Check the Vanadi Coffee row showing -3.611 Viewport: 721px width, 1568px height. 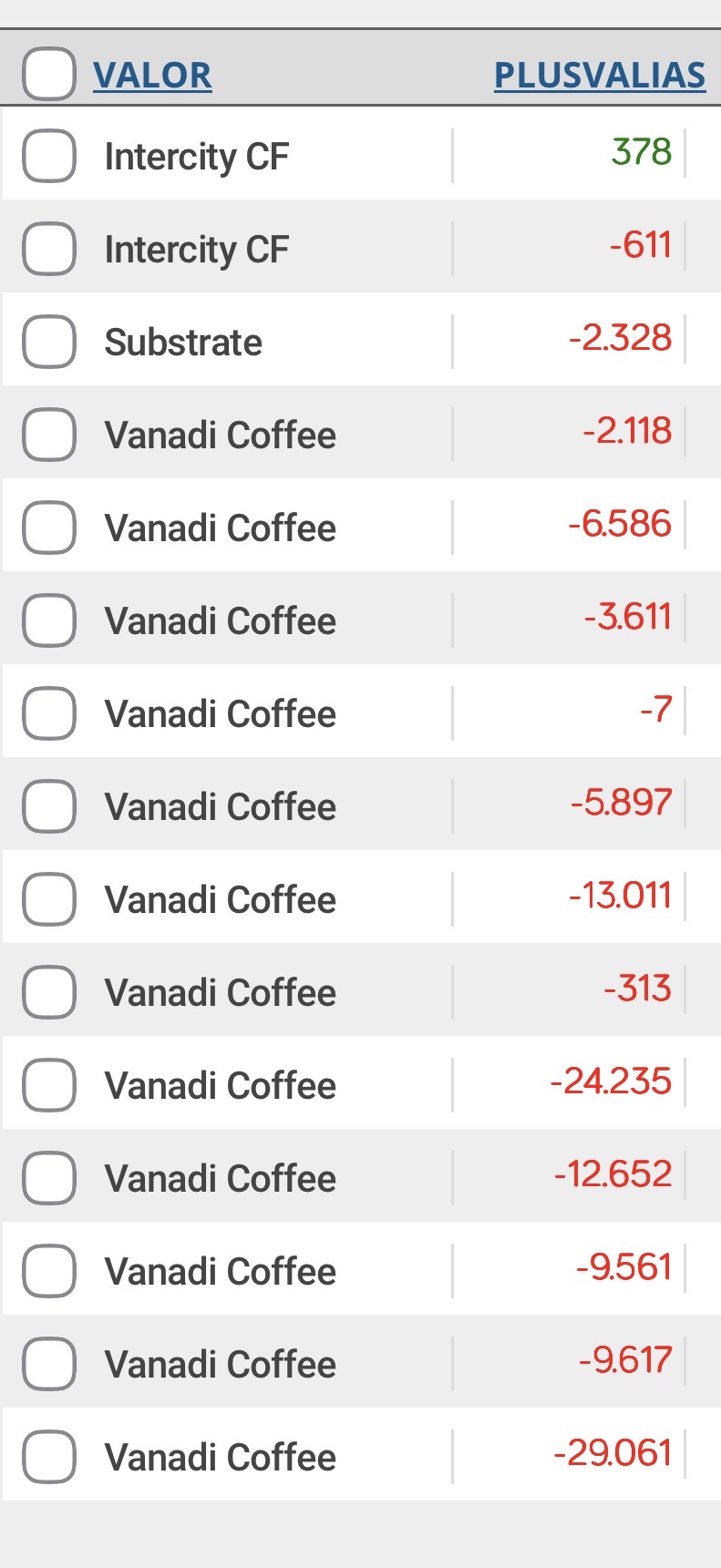tap(49, 620)
